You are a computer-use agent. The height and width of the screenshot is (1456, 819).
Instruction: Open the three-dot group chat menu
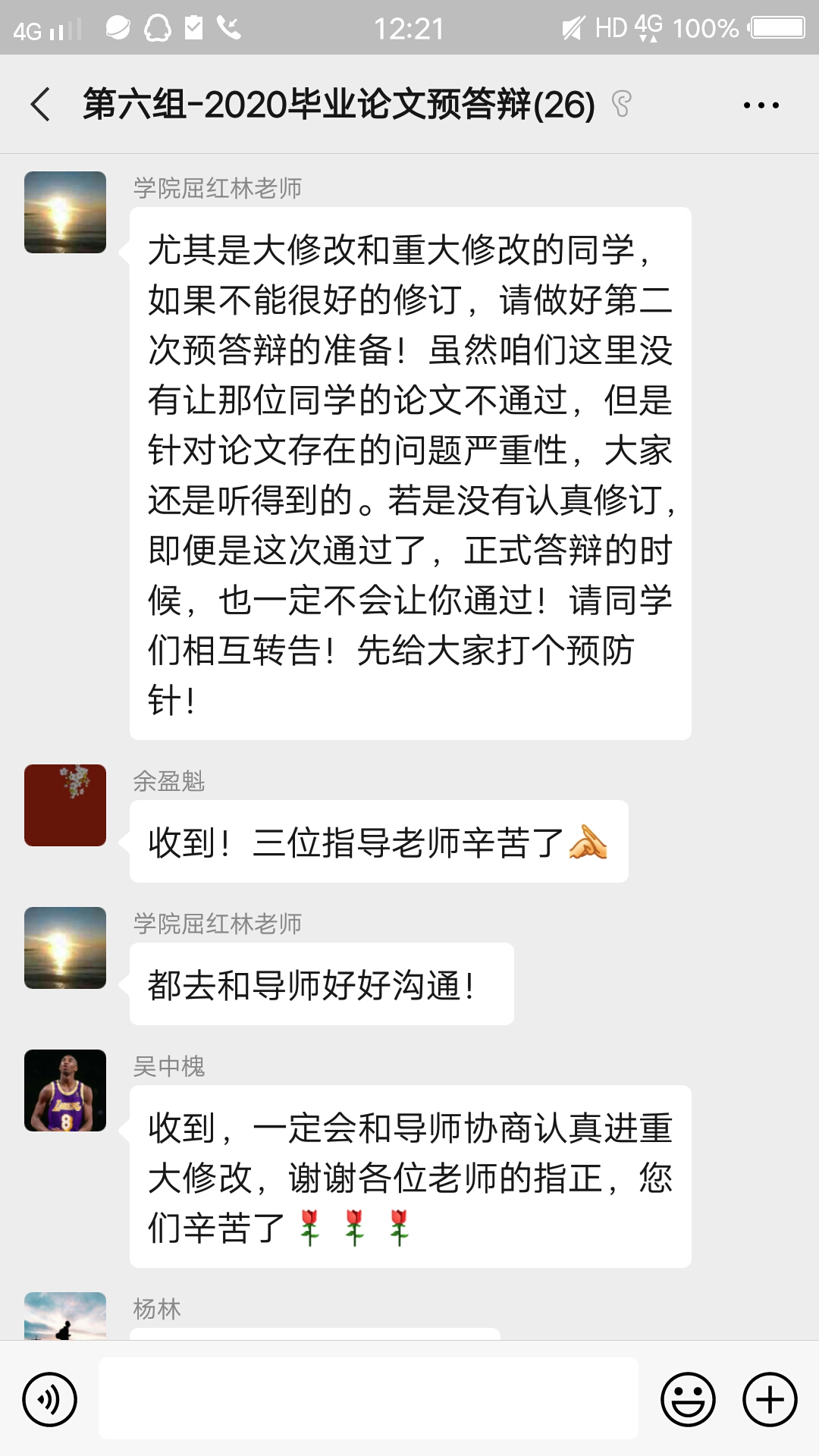pos(761,105)
